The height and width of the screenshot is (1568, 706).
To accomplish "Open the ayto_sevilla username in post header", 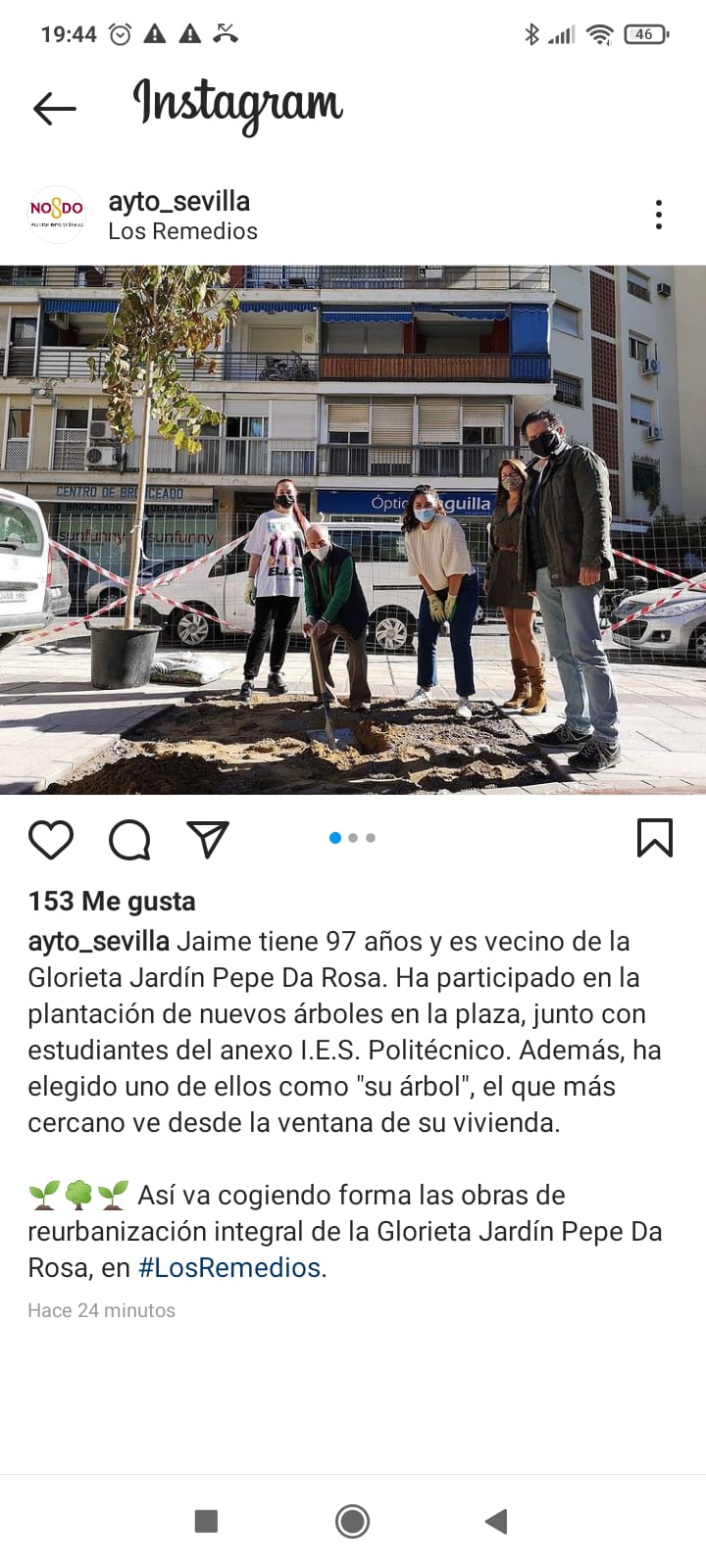I will click(178, 201).
